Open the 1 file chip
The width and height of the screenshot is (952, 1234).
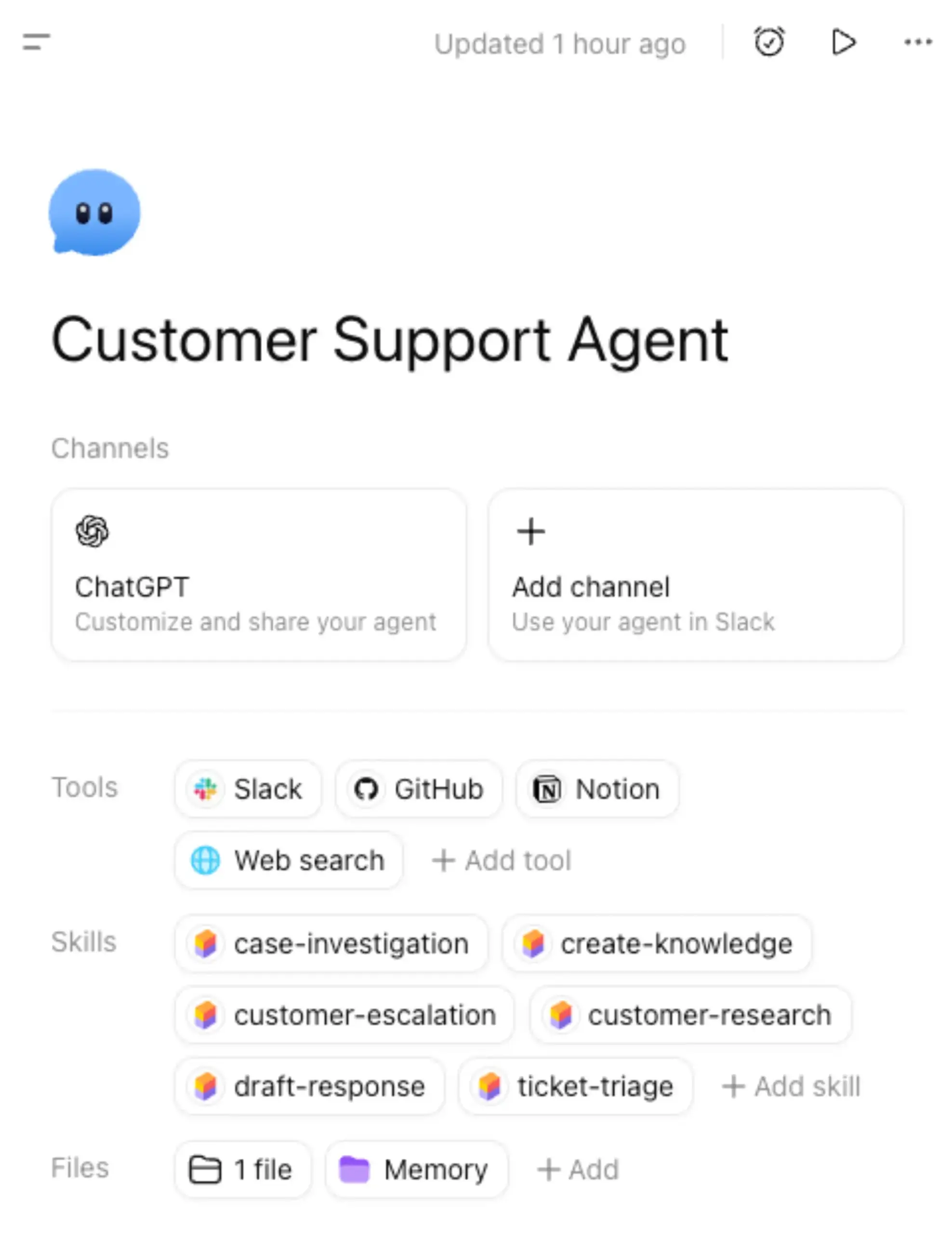pos(242,1169)
